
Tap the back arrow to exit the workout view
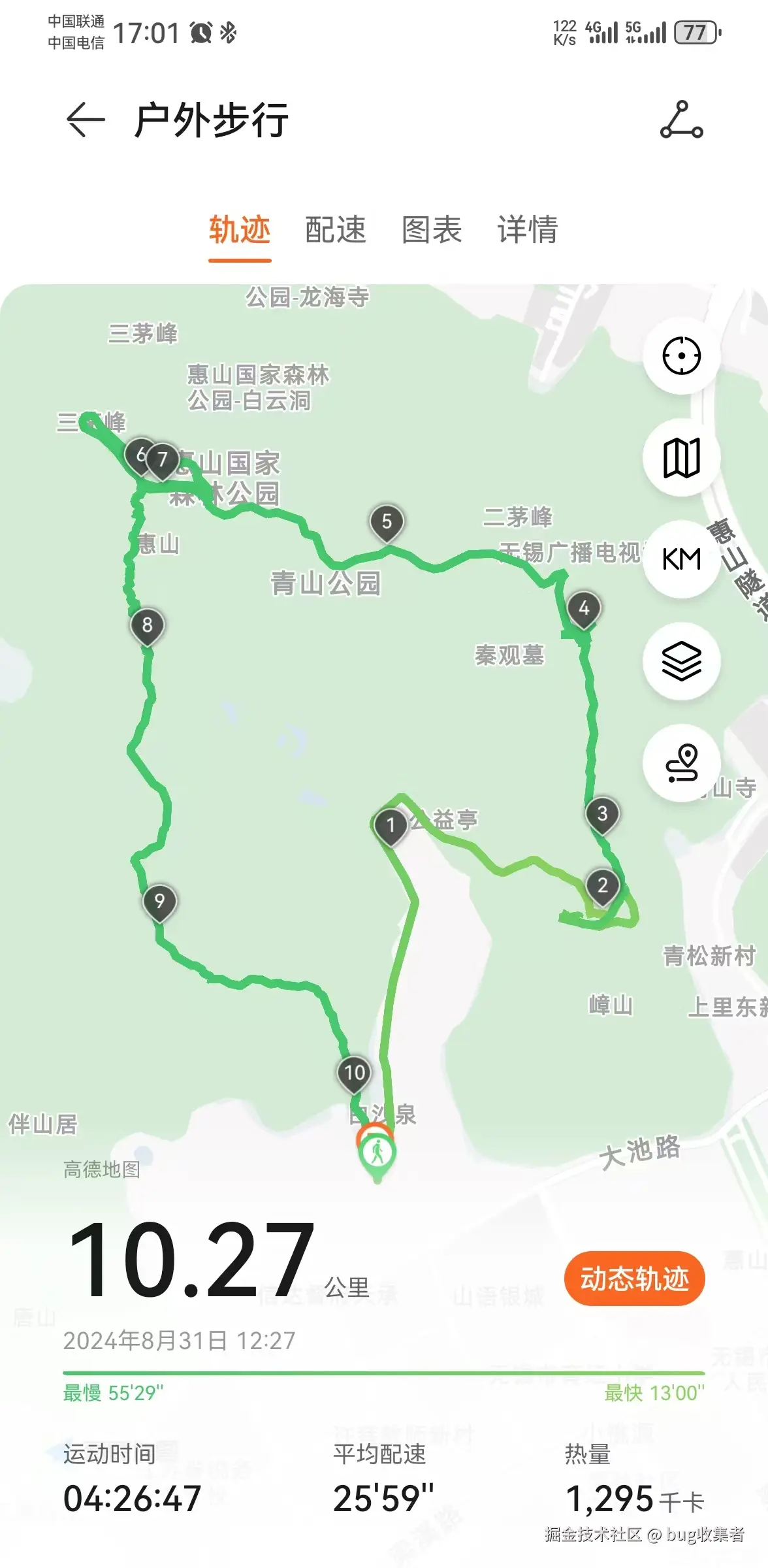point(84,121)
